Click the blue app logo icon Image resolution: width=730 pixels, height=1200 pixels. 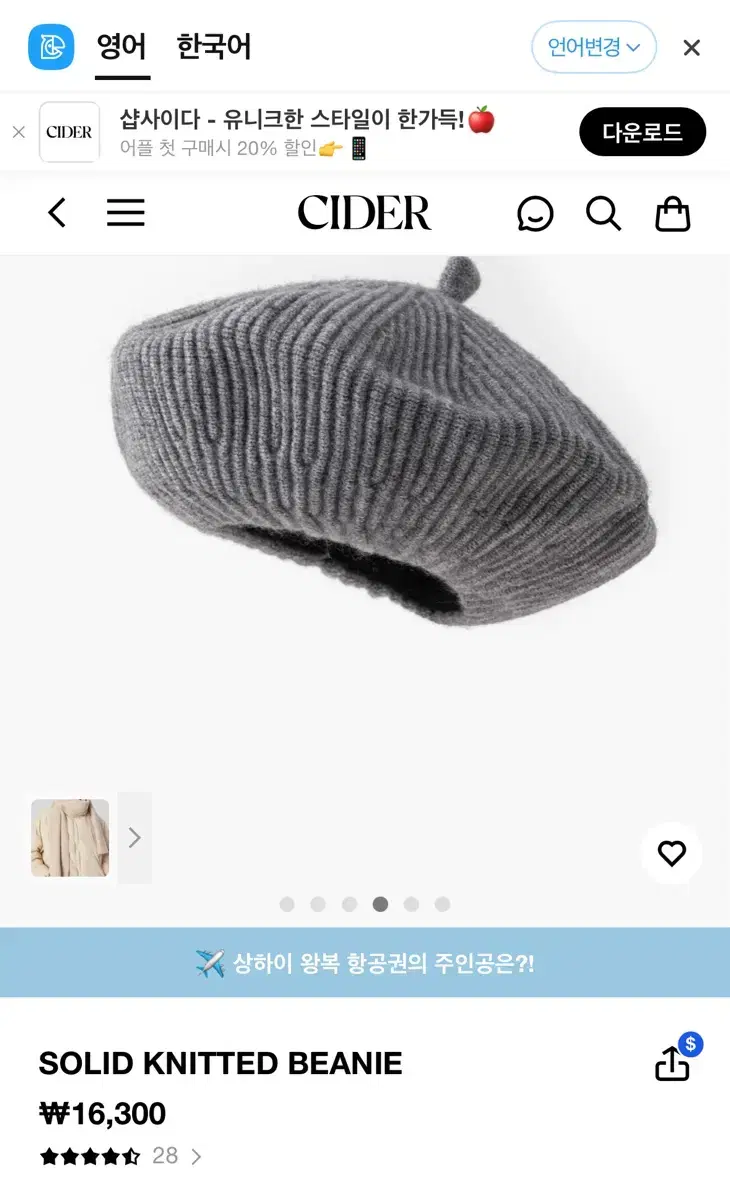pyautogui.click(x=50, y=47)
